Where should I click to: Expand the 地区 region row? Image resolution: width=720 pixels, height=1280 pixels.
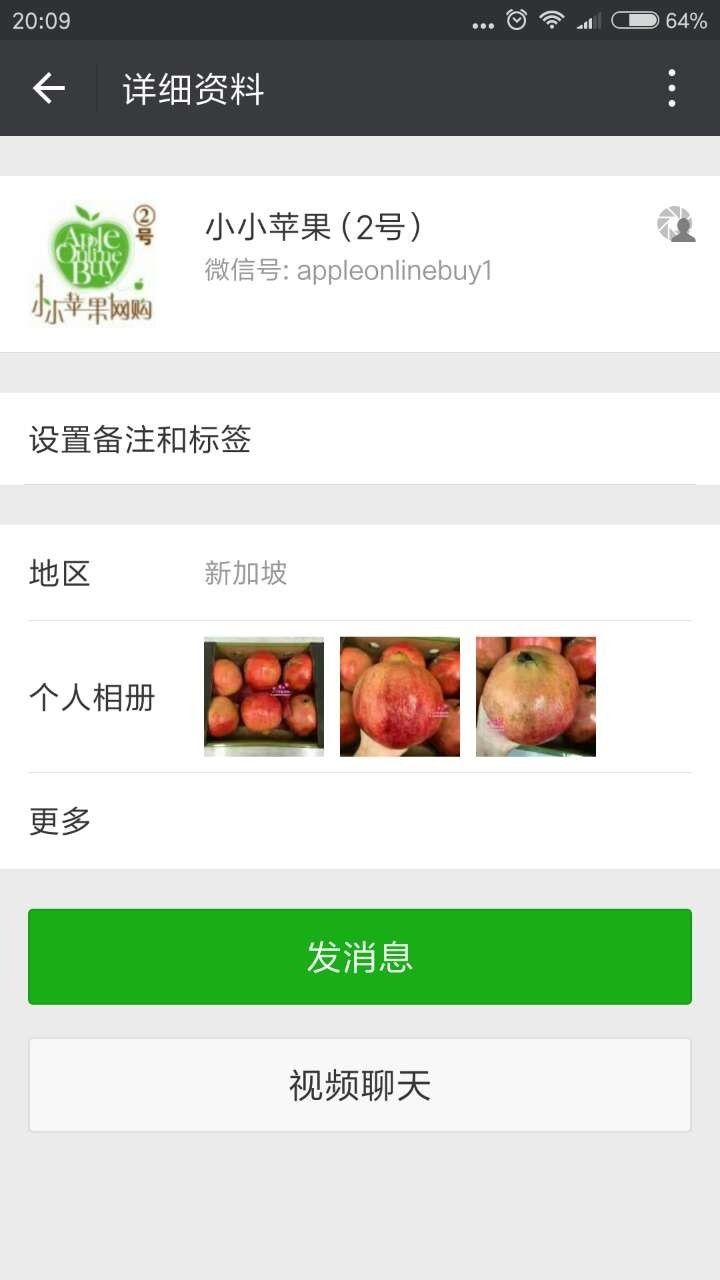[x=360, y=573]
